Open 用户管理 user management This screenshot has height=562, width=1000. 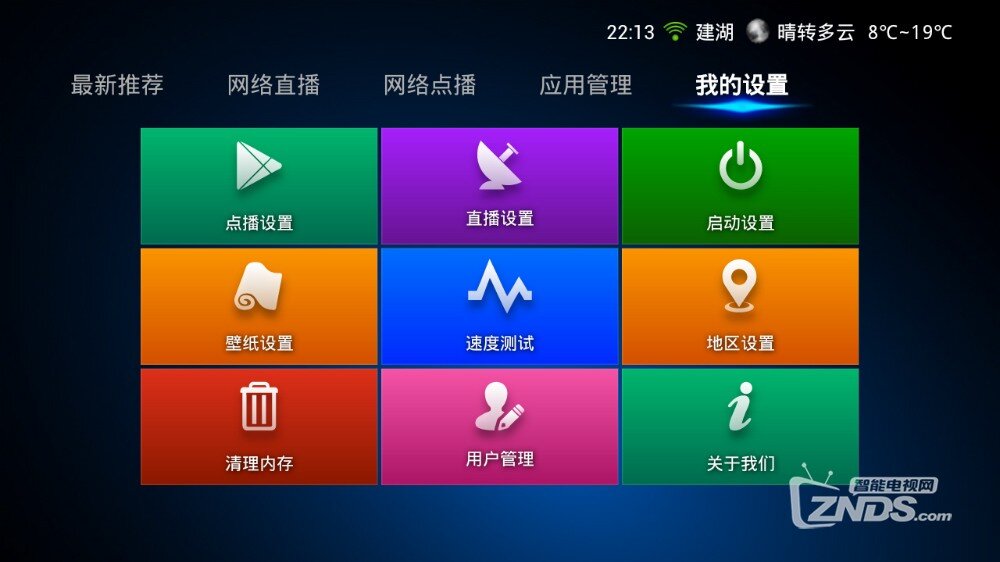[x=499, y=426]
